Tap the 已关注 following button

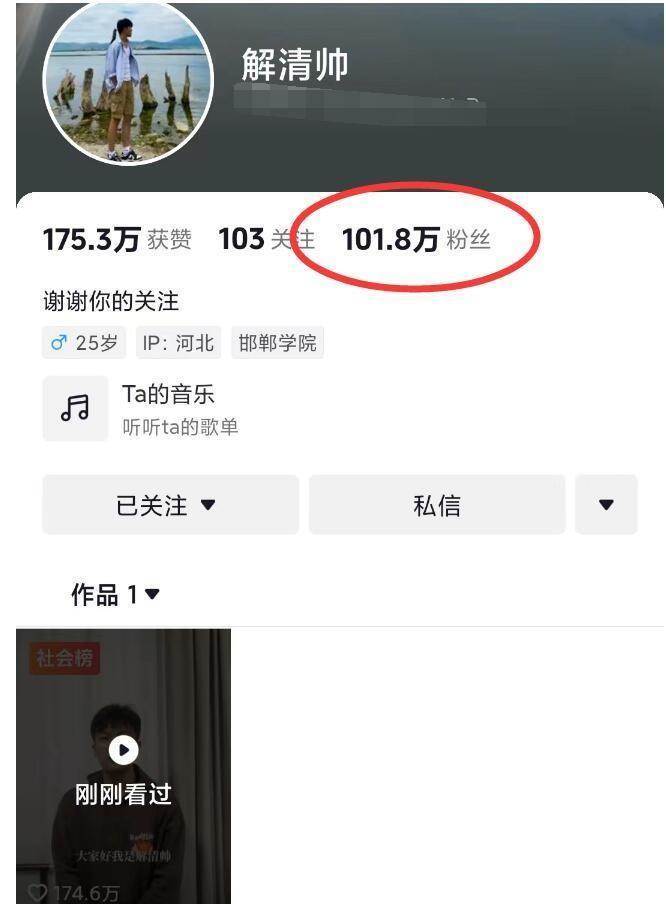click(170, 505)
